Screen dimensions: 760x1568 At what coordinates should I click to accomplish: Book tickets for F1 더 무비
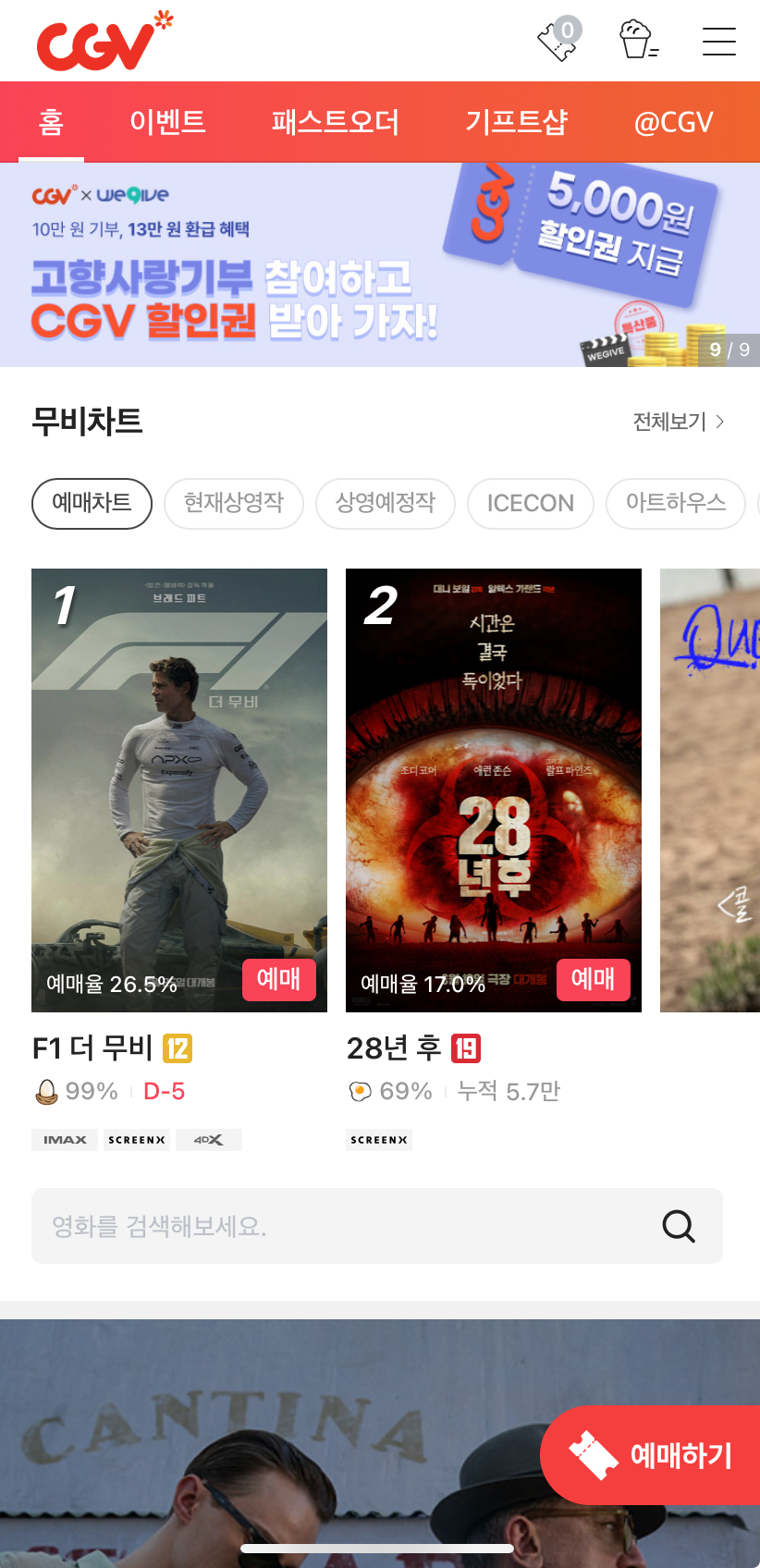pos(279,980)
